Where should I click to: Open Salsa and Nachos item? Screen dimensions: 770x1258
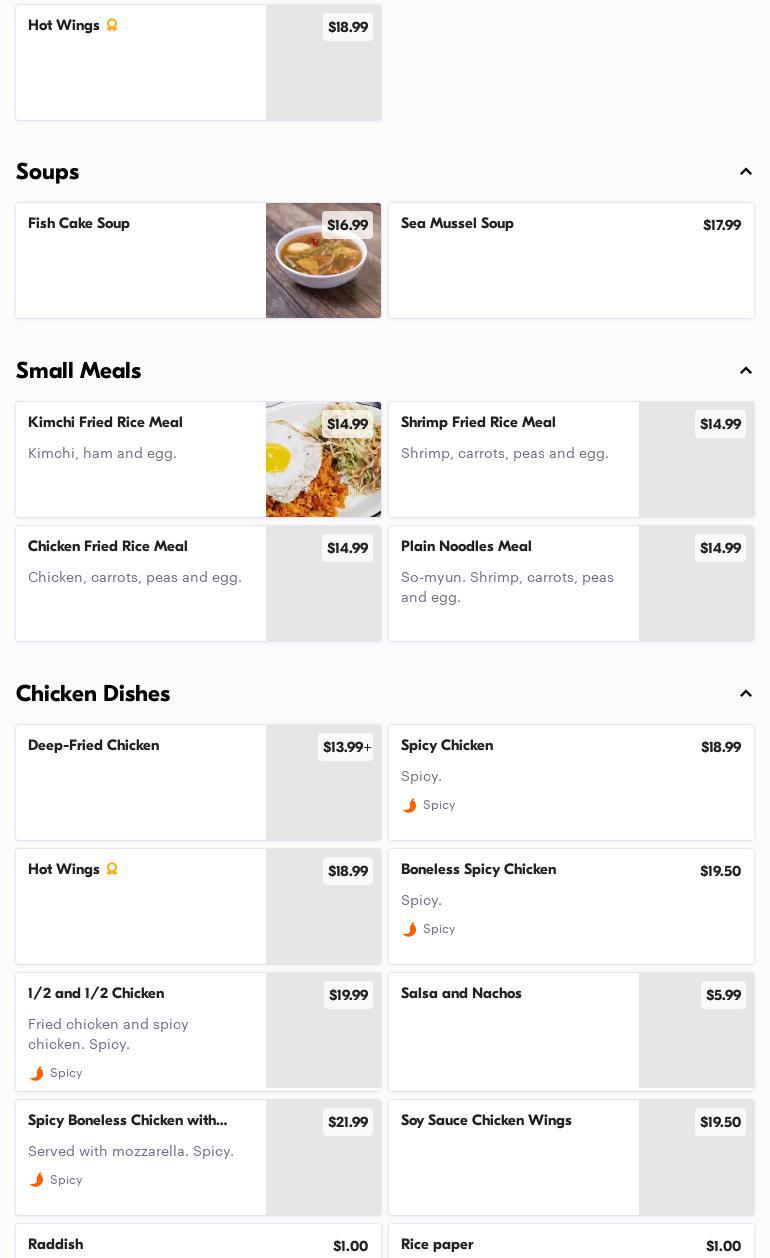pos(513,1031)
